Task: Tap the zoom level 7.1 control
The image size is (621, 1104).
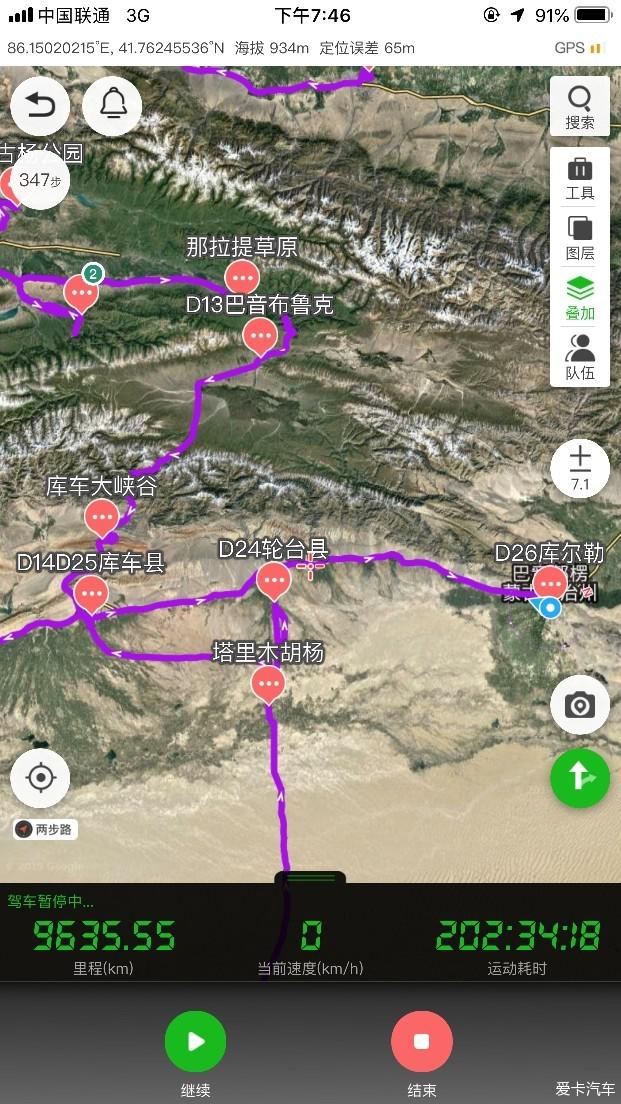Action: [580, 468]
